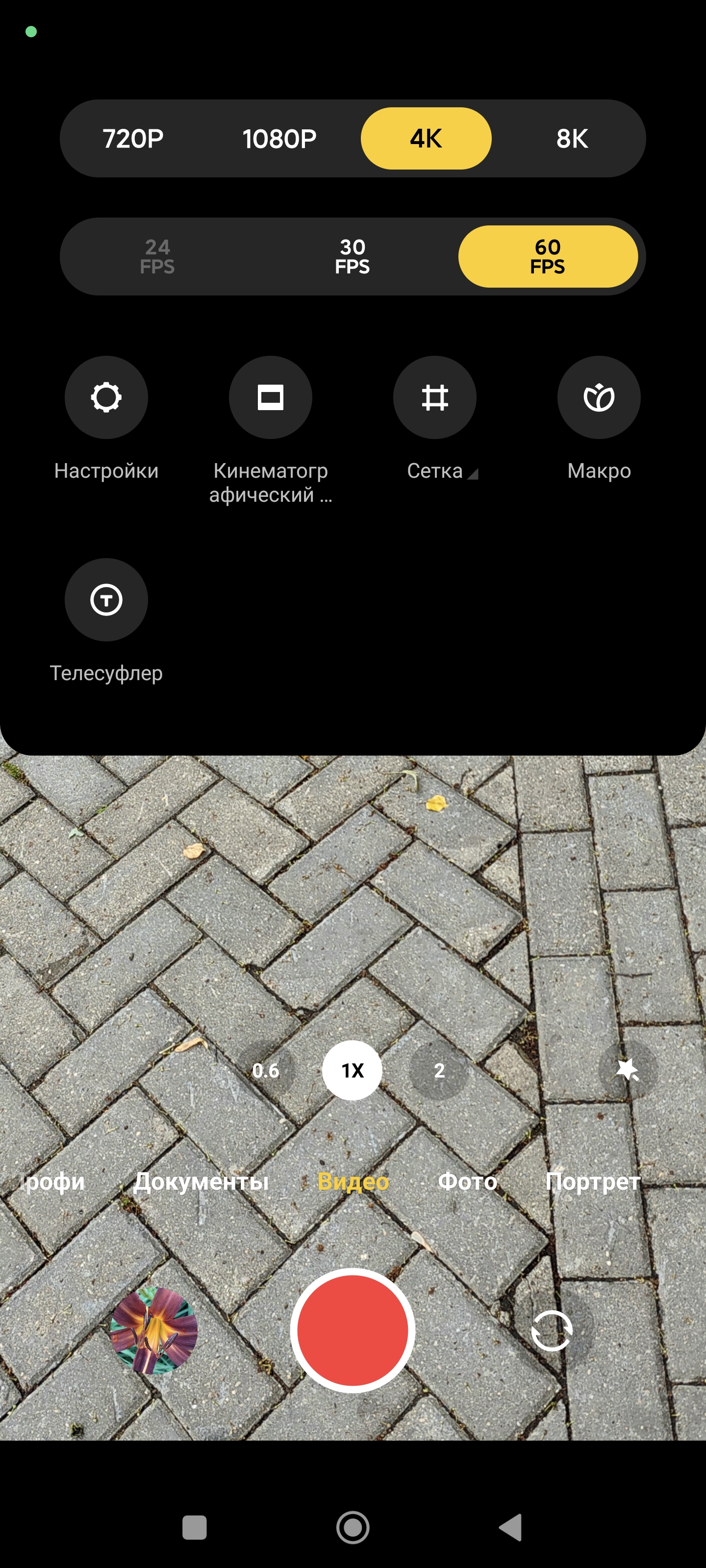Select 2x zoom level
706x1568 pixels.
pos(439,1071)
